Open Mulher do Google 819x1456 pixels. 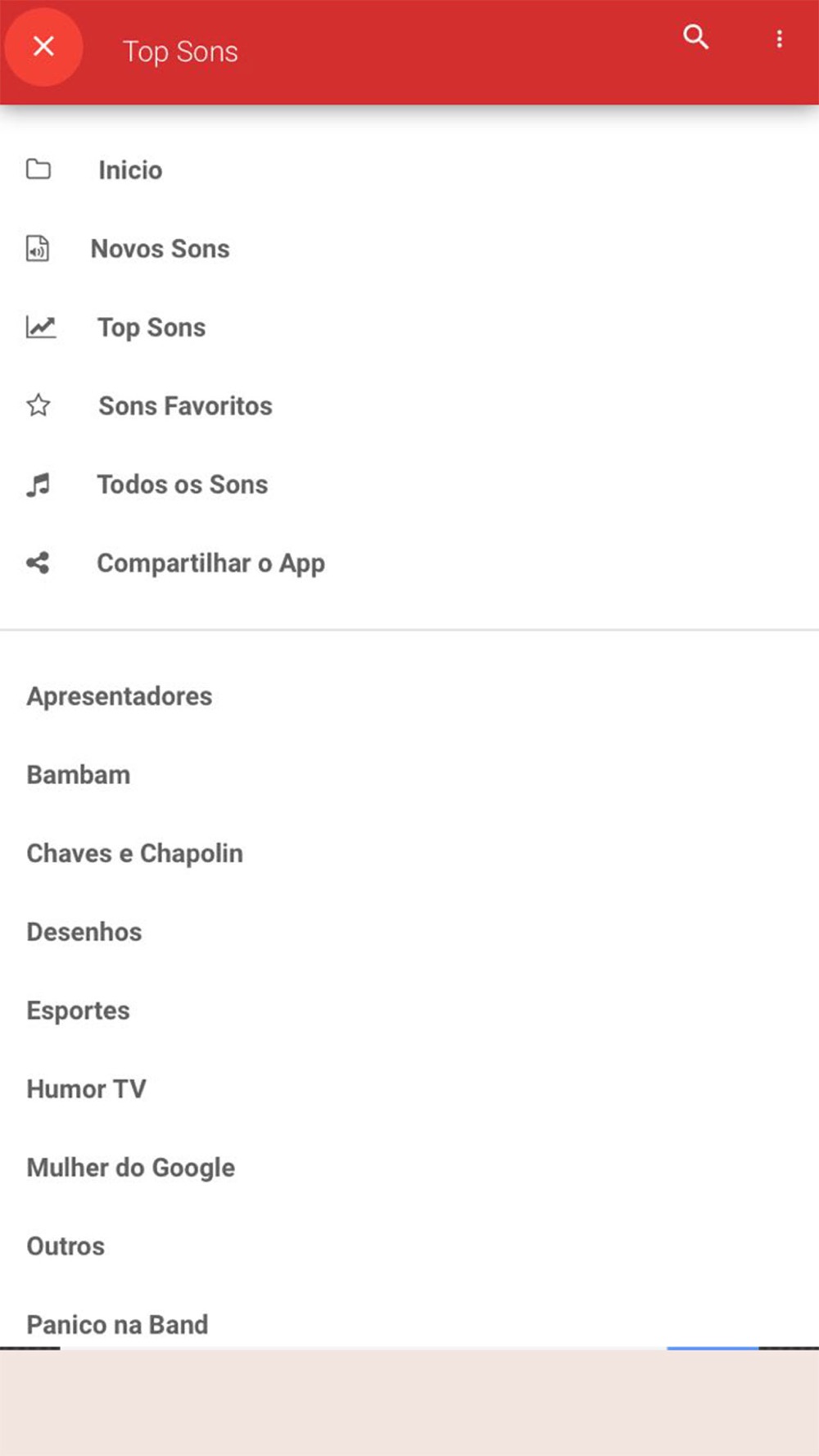[x=409, y=1168]
